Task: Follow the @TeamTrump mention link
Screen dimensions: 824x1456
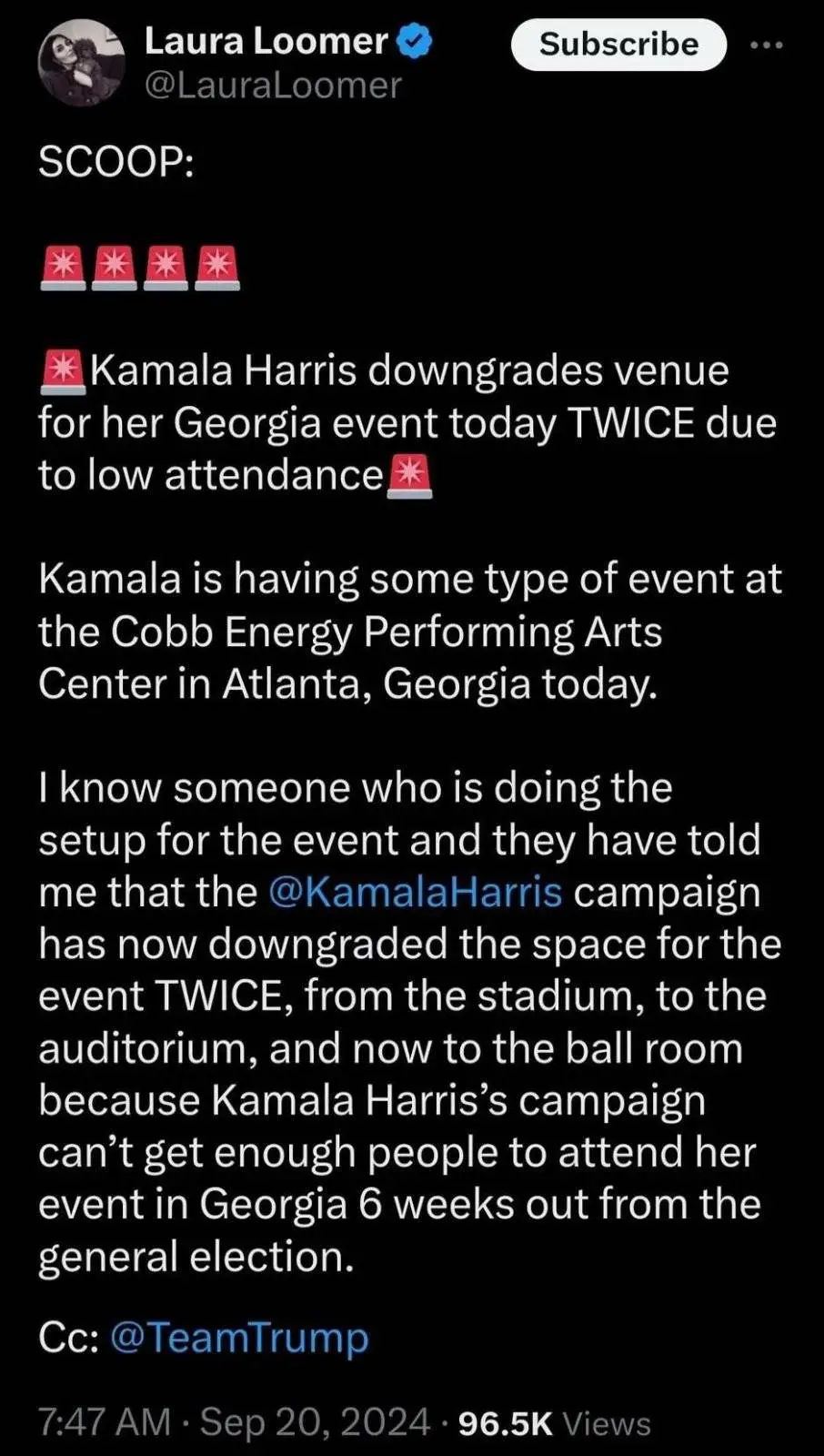Action: coord(239,1337)
